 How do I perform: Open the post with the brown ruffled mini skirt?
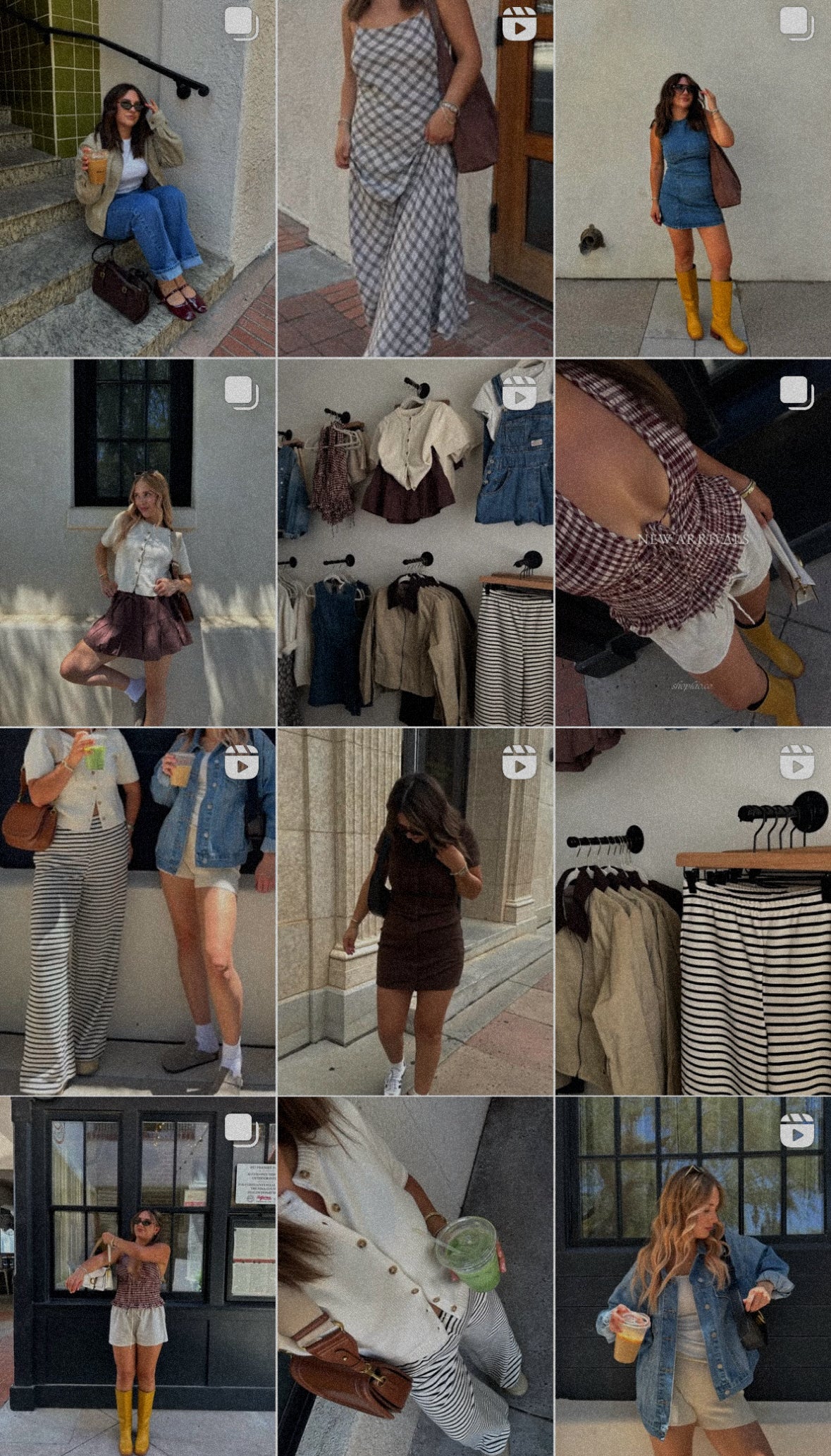pyautogui.click(x=137, y=543)
